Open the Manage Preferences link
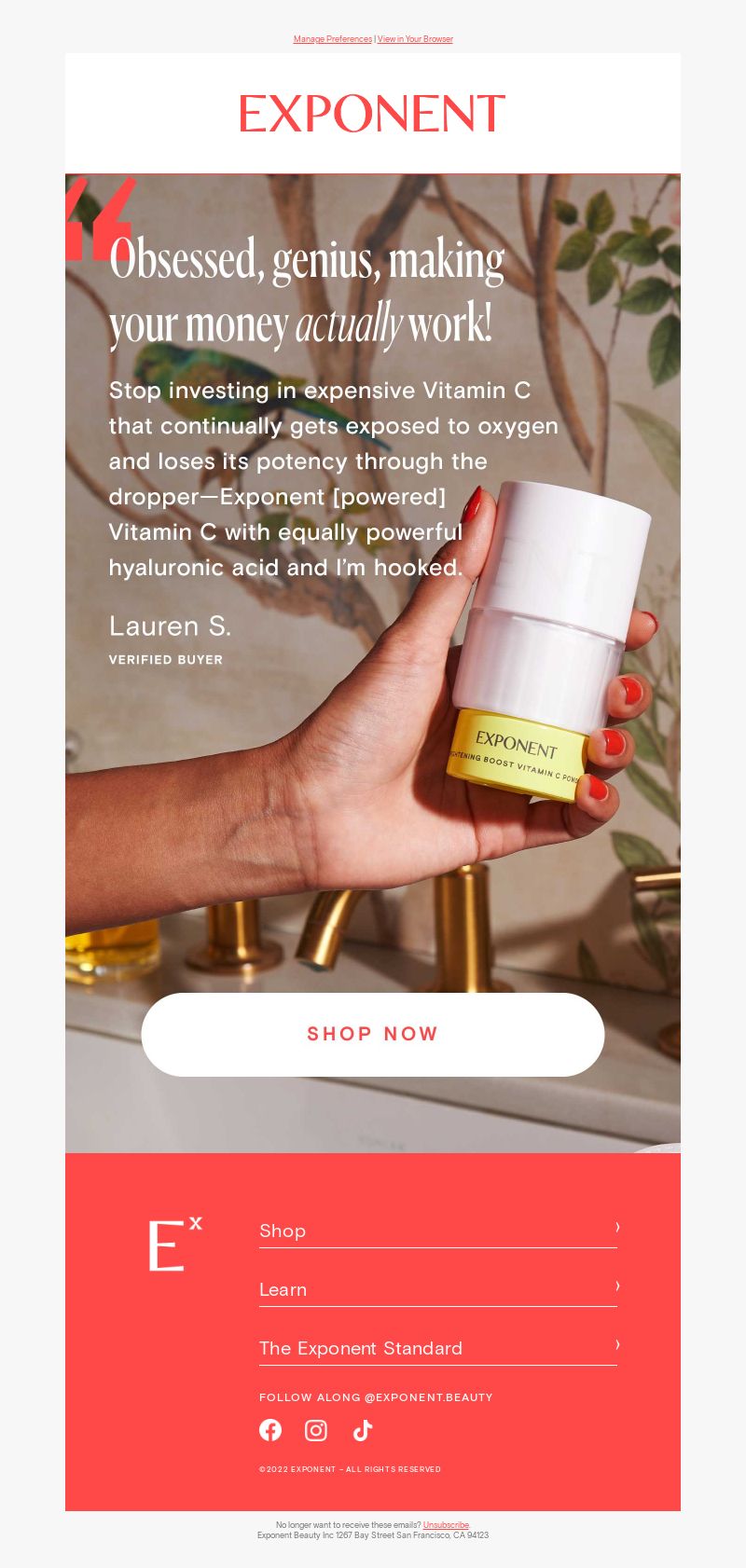Viewport: 746px width, 1568px height. [x=332, y=39]
